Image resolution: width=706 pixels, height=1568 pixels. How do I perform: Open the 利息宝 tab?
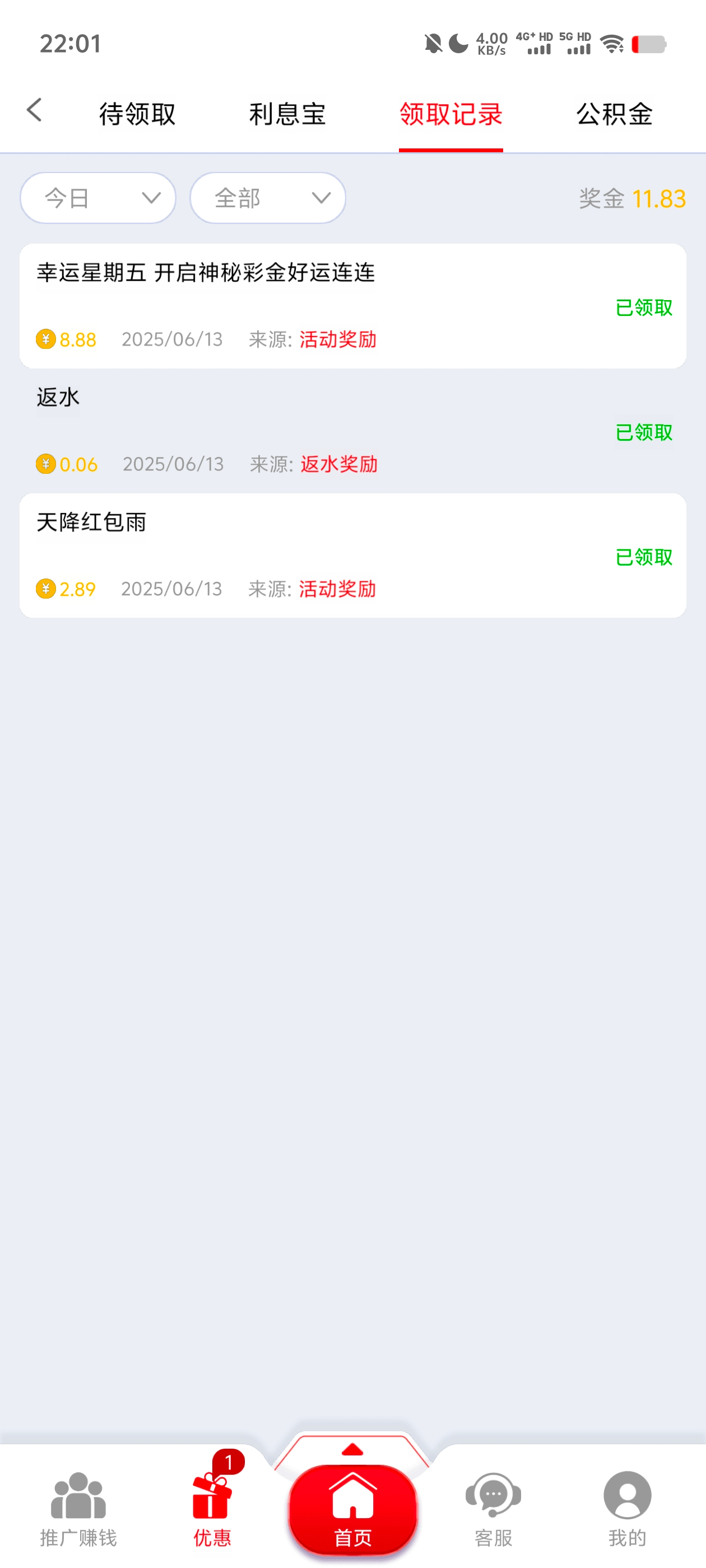tap(287, 114)
